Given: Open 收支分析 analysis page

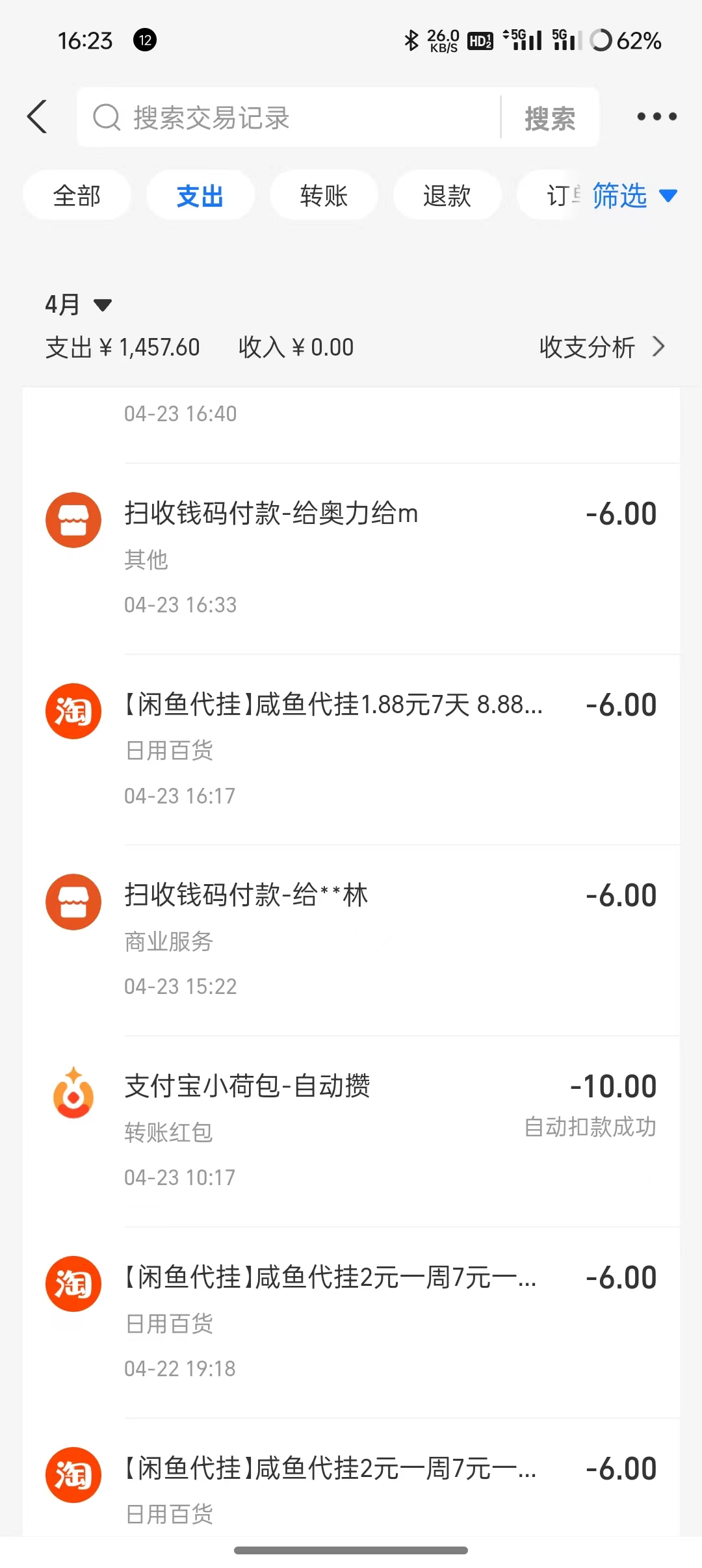Looking at the screenshot, I should pos(601,347).
